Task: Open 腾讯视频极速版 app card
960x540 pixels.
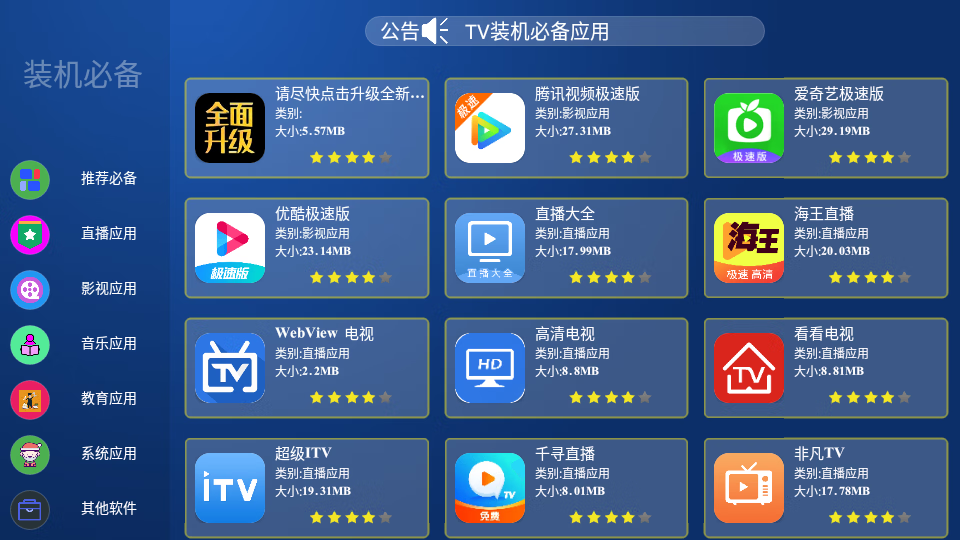Action: pos(566,128)
